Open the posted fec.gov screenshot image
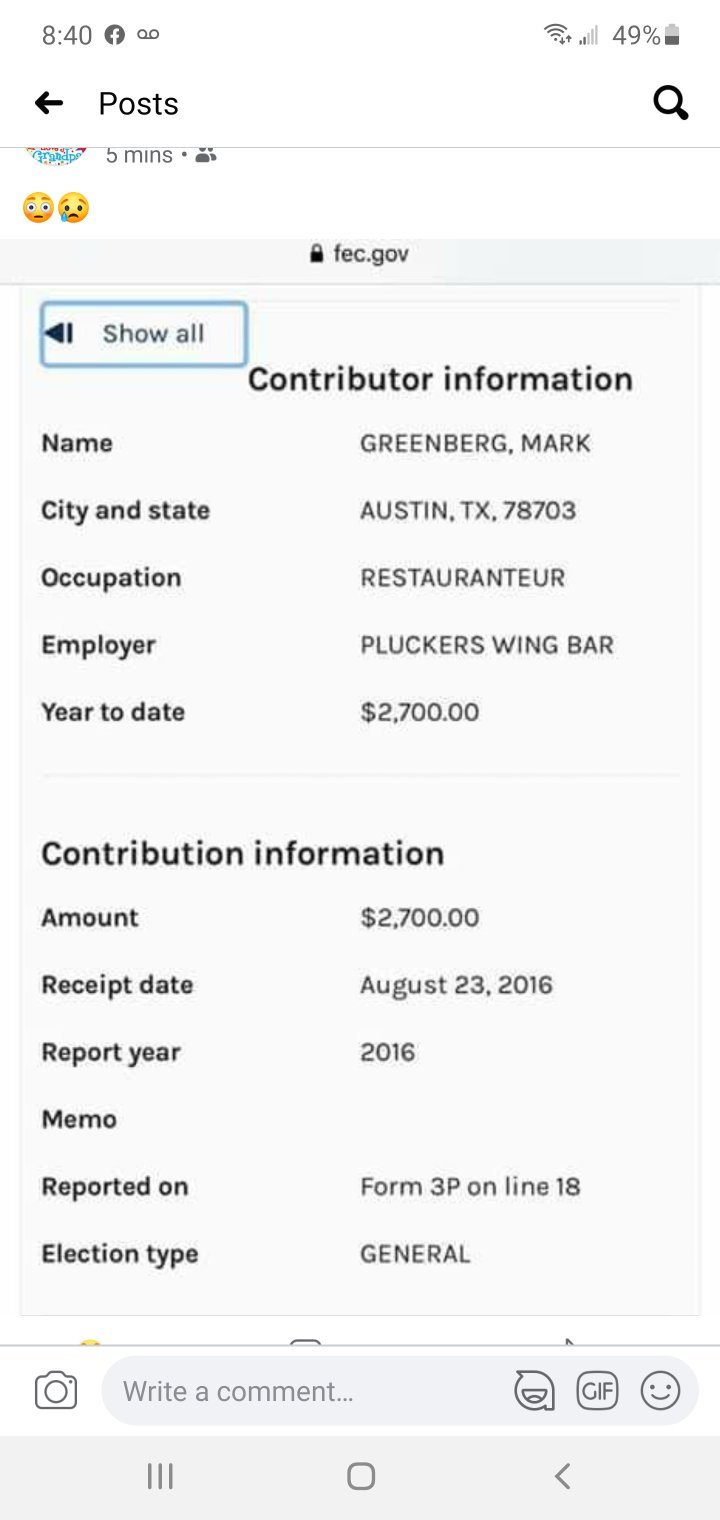Viewport: 720px width, 1520px height. tap(360, 780)
